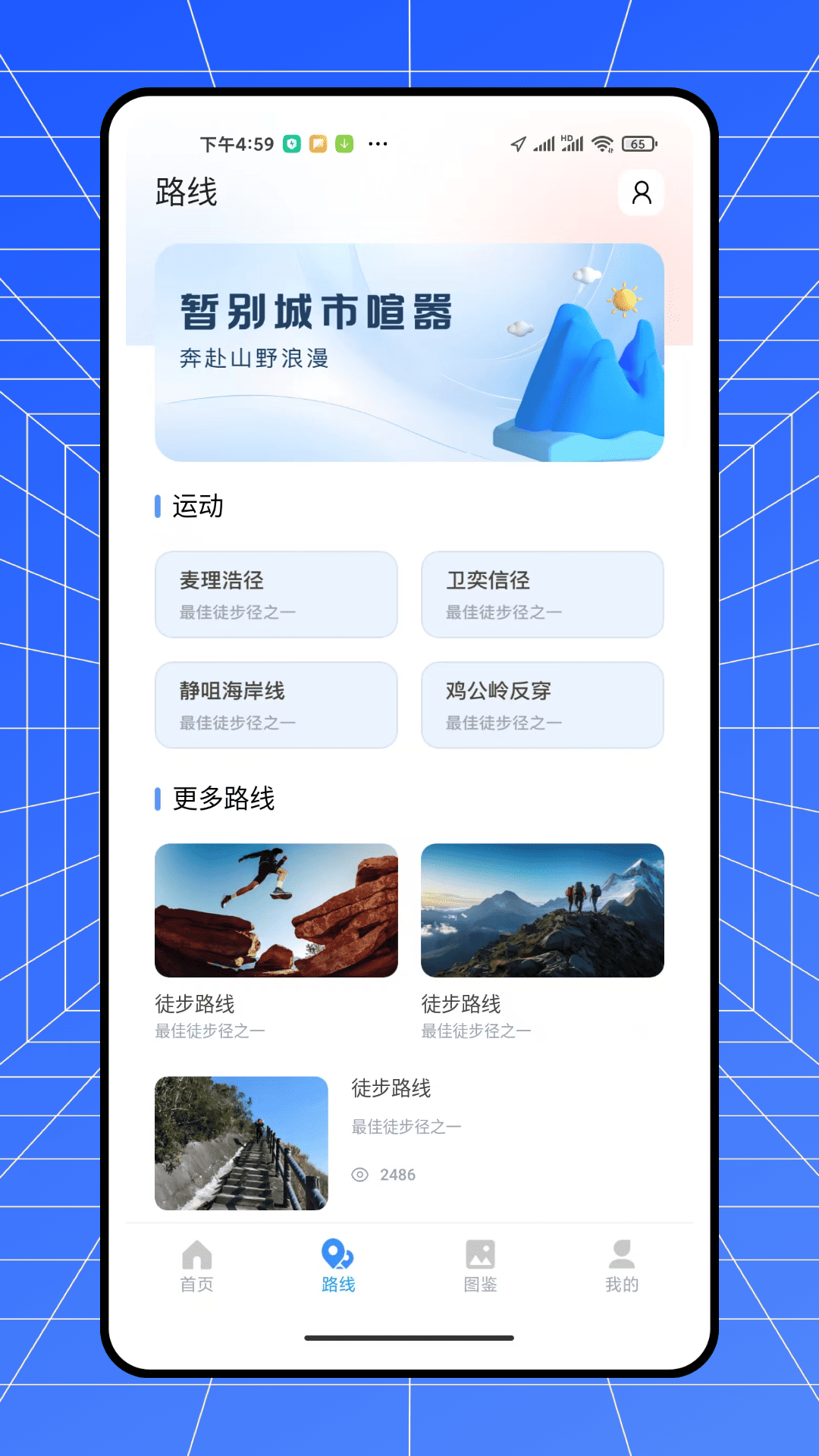
Task: Open the 图鉴 gallery icon in navigation bar
Action: pos(480,1251)
